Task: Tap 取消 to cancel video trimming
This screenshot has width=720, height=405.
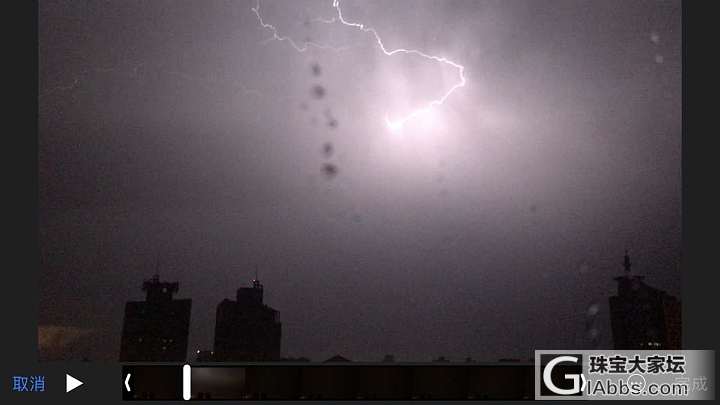Action: (28, 383)
